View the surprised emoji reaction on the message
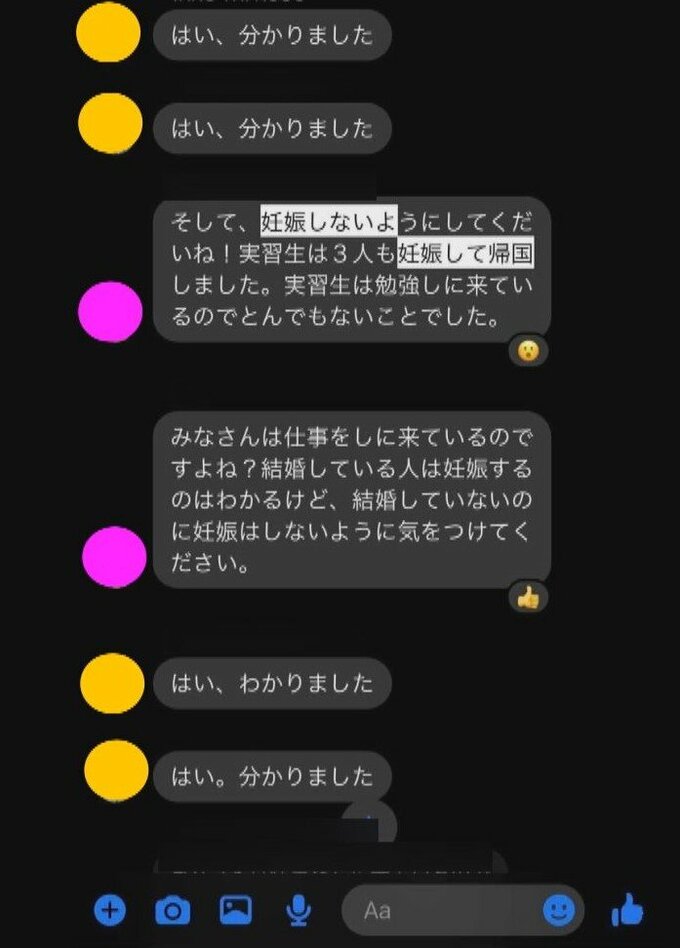This screenshot has width=680, height=948. tap(527, 351)
